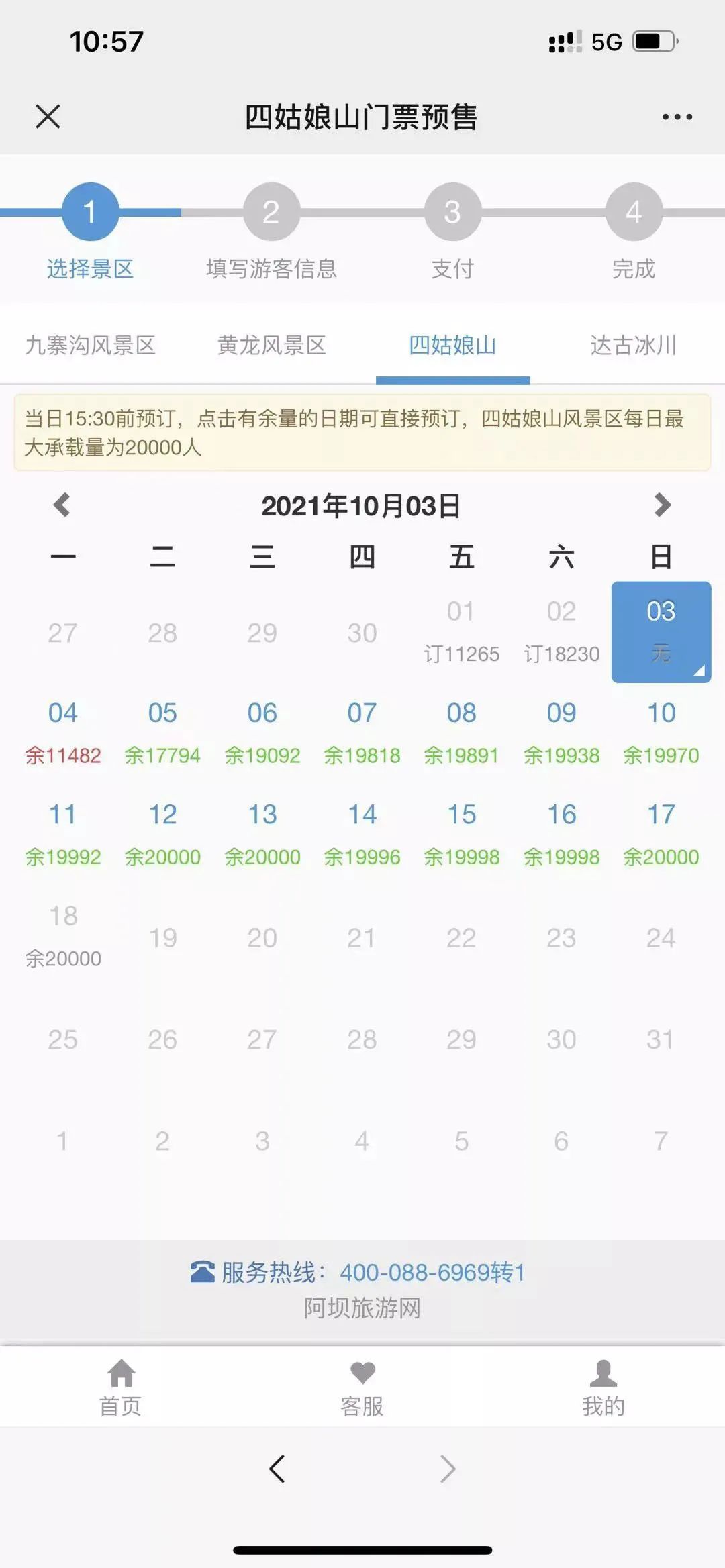Choose October 12 date
Screen dimensions: 725x1568
(162, 834)
